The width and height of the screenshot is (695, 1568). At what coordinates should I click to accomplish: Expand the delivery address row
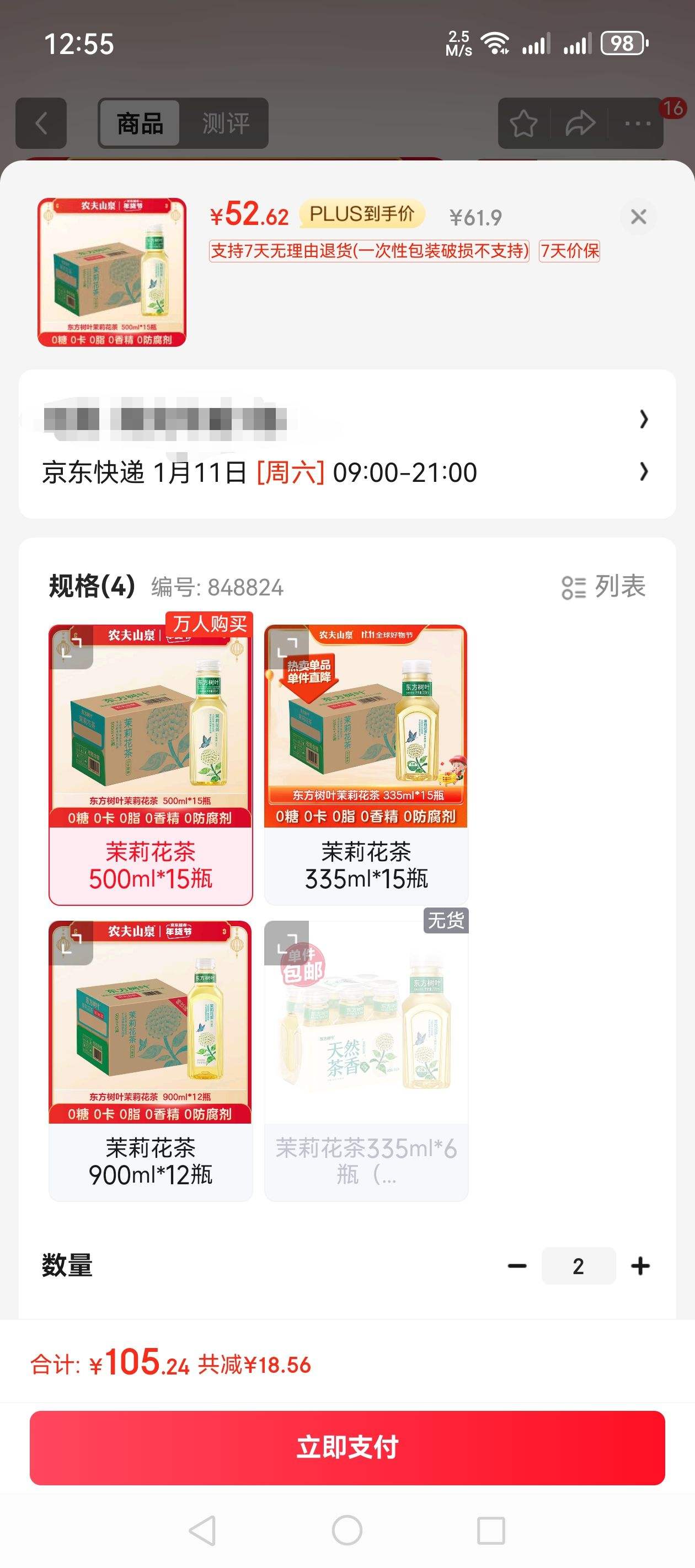[347, 420]
